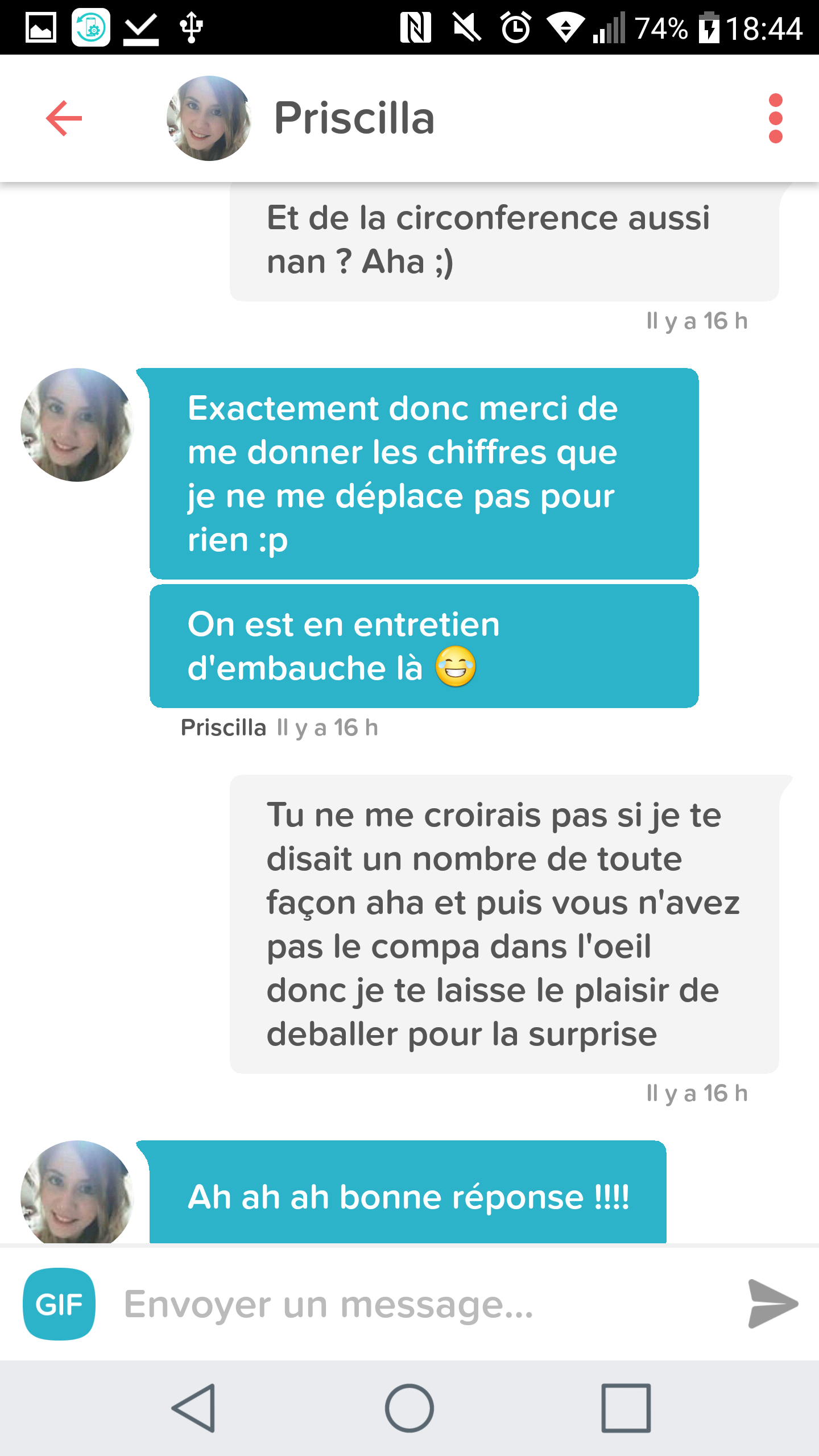Tap Priscilla's avatar beside 'Exactement donc merci'
This screenshot has width=819, height=1456.
tap(77, 425)
